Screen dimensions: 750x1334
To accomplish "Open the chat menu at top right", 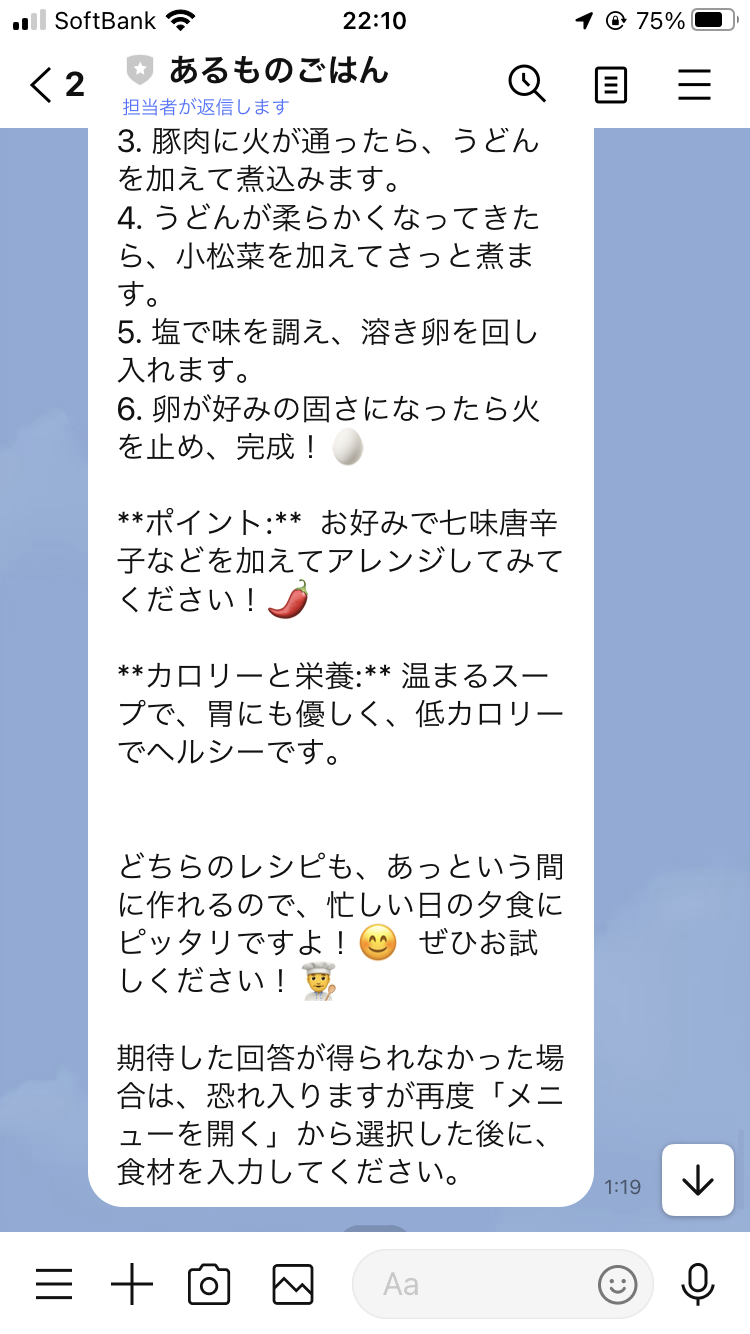I will [694, 85].
